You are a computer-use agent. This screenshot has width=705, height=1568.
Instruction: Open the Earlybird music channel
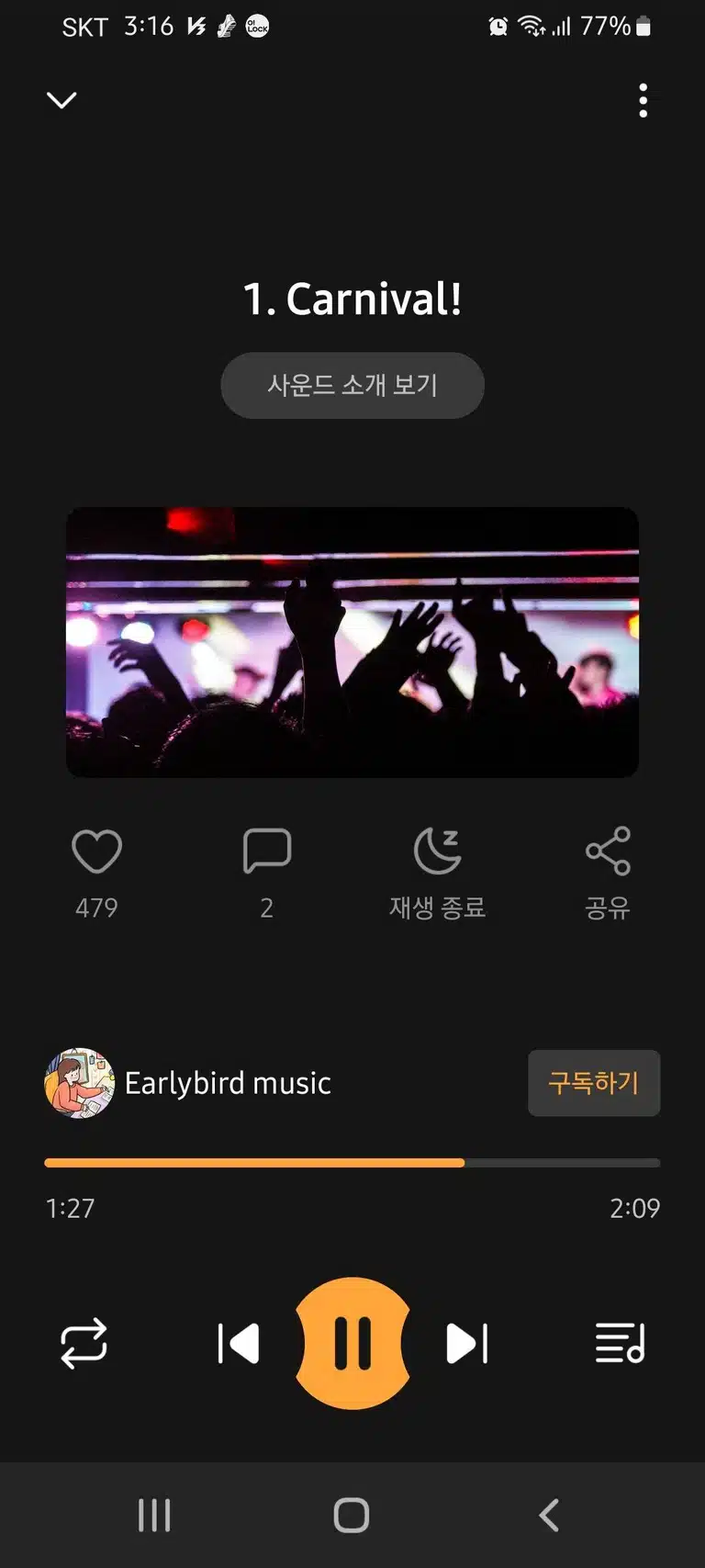pyautogui.click(x=188, y=1083)
